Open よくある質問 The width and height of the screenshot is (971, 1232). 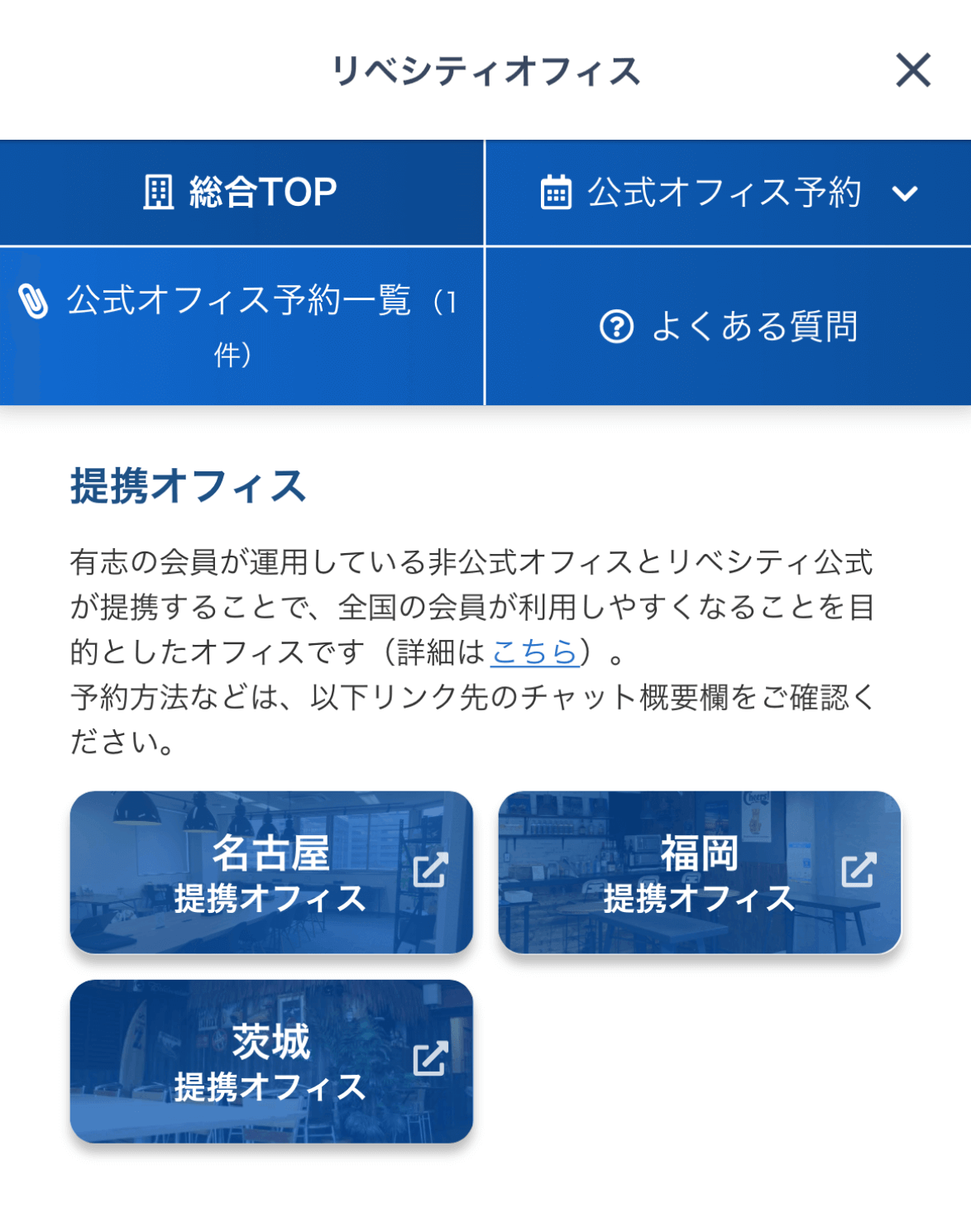[728, 326]
